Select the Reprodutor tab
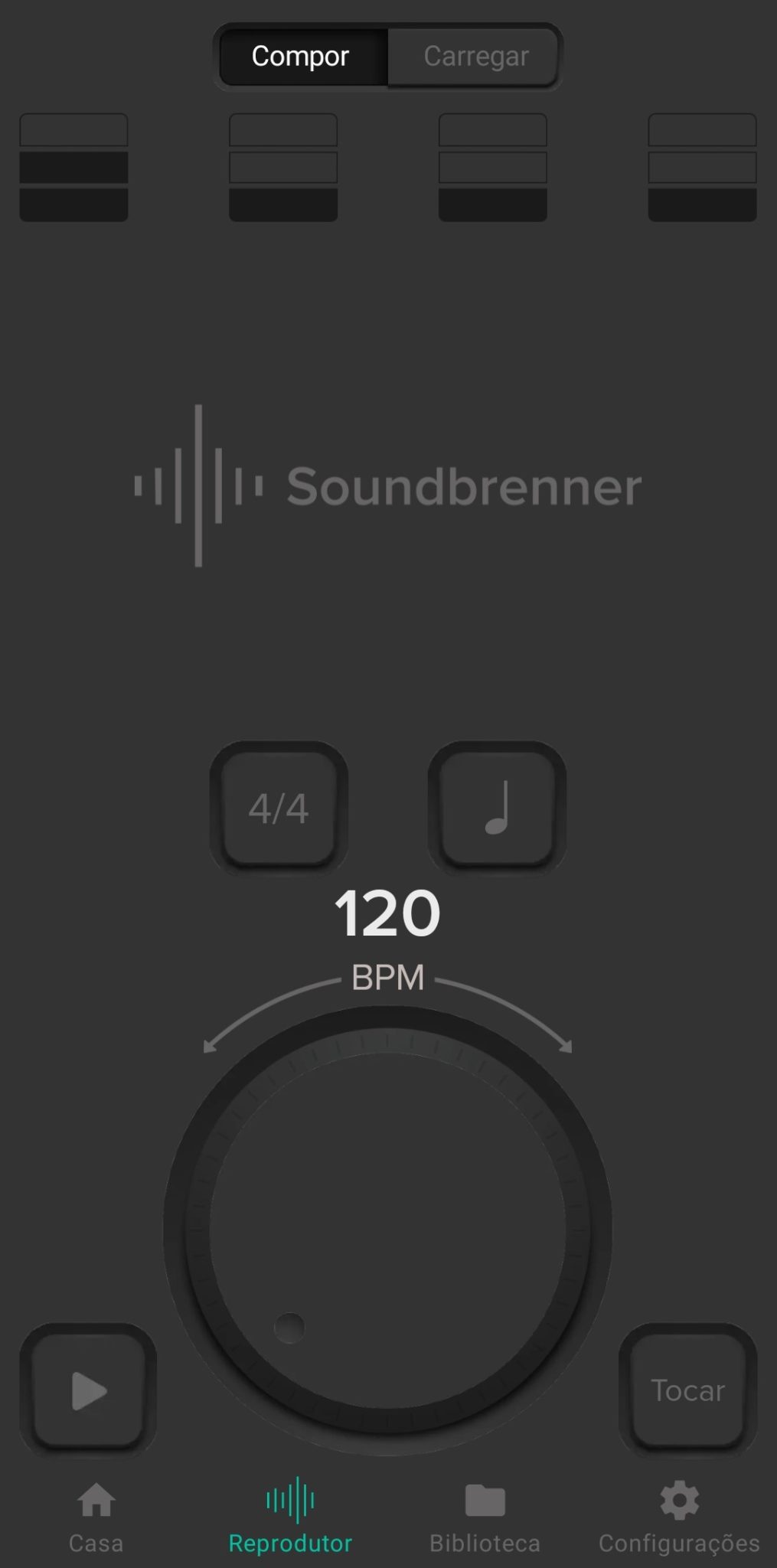The width and height of the screenshot is (777, 1568). click(291, 1518)
